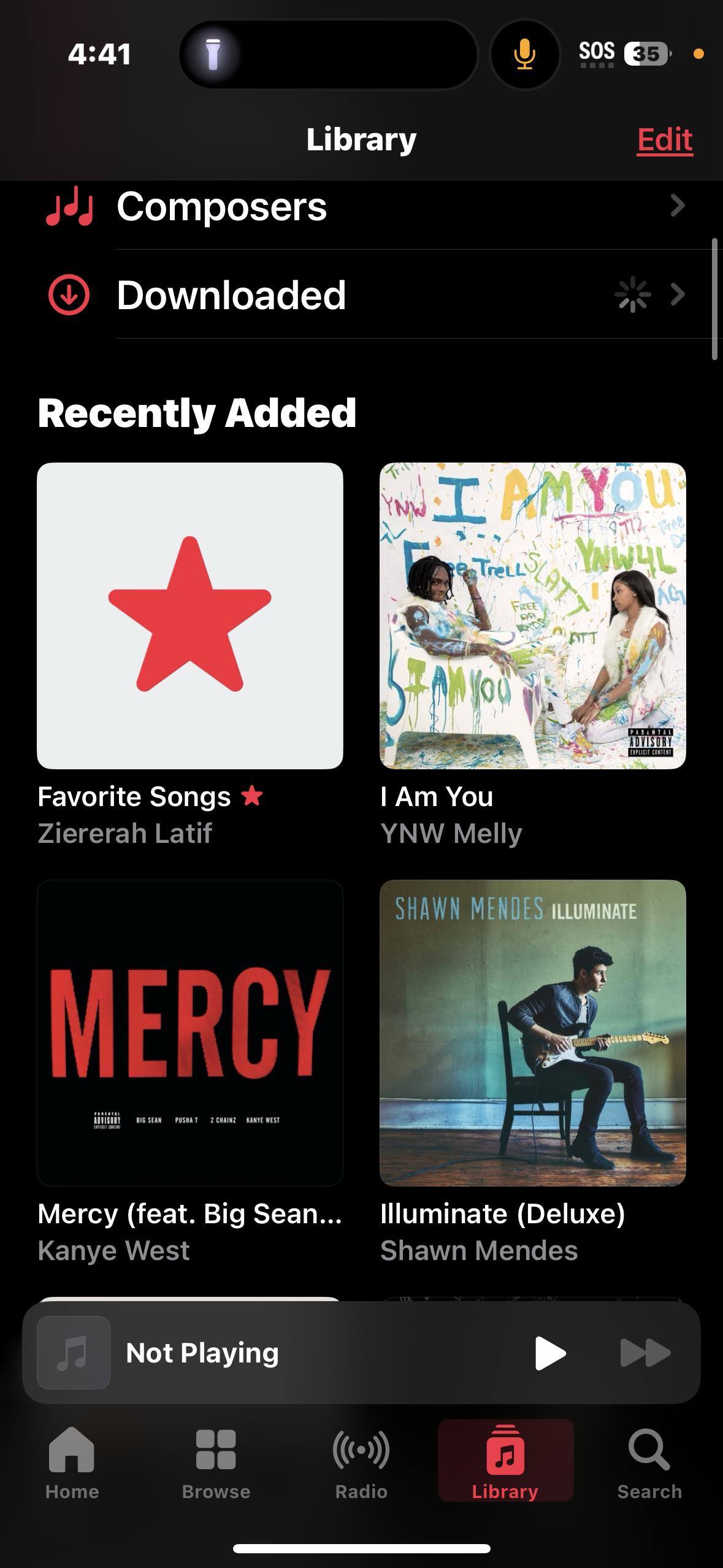Image resolution: width=723 pixels, height=1568 pixels.
Task: Open the Mercy single by Kanye West
Action: [x=190, y=1032]
